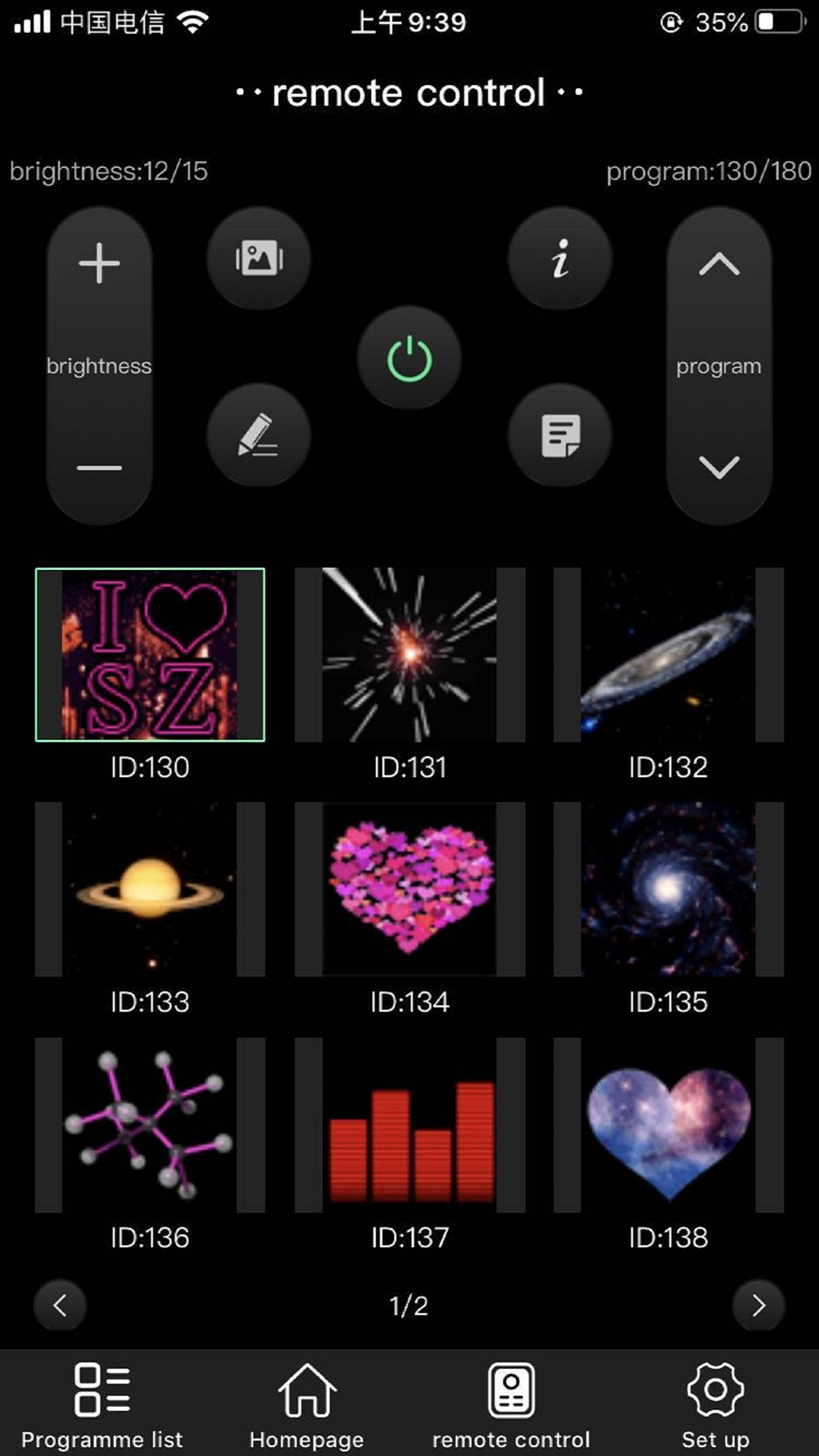Select program ID:133 Saturn
Image resolution: width=819 pixels, height=1456 pixels.
[x=150, y=889]
